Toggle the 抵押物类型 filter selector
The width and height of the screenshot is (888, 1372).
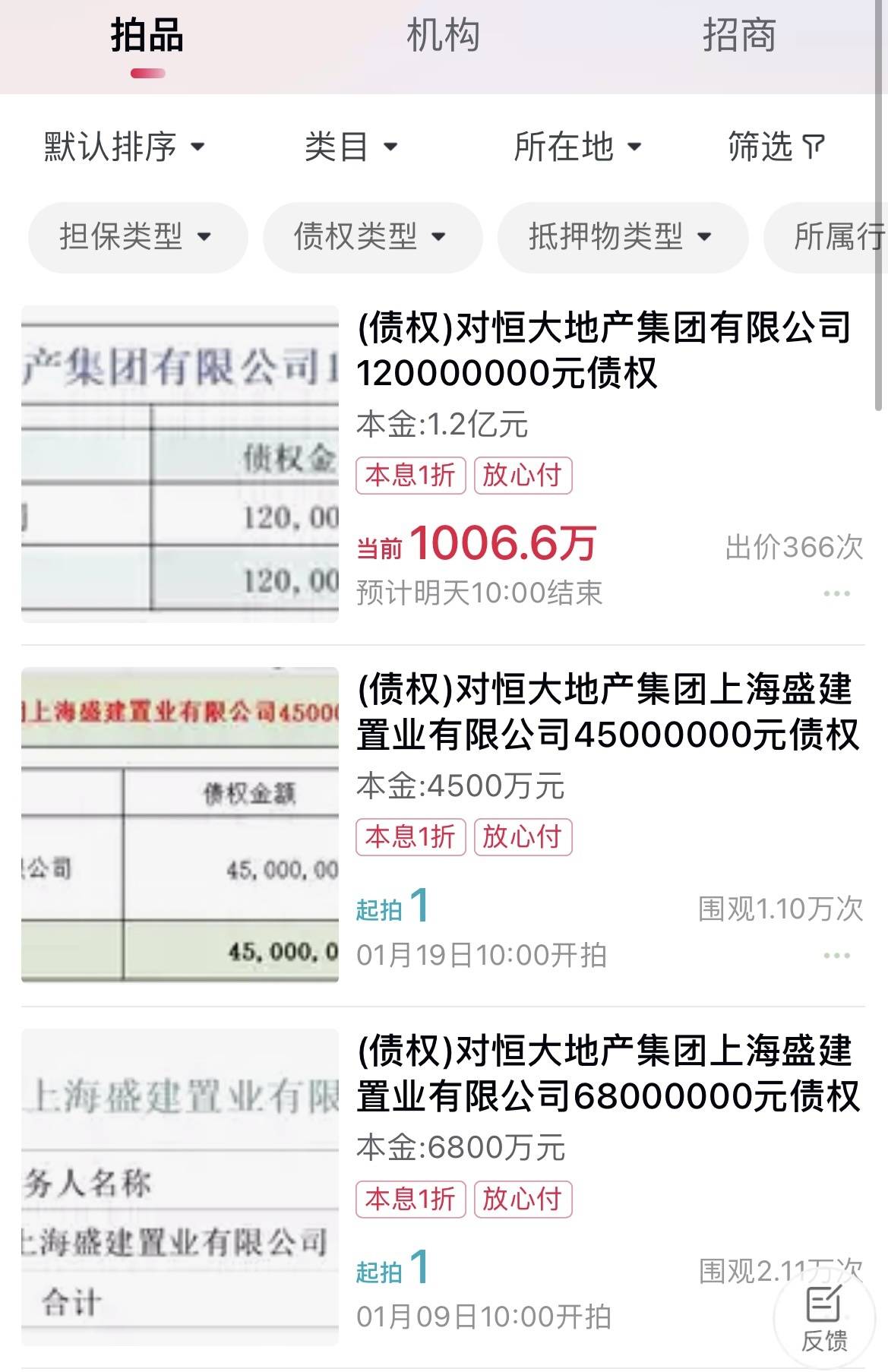point(621,237)
